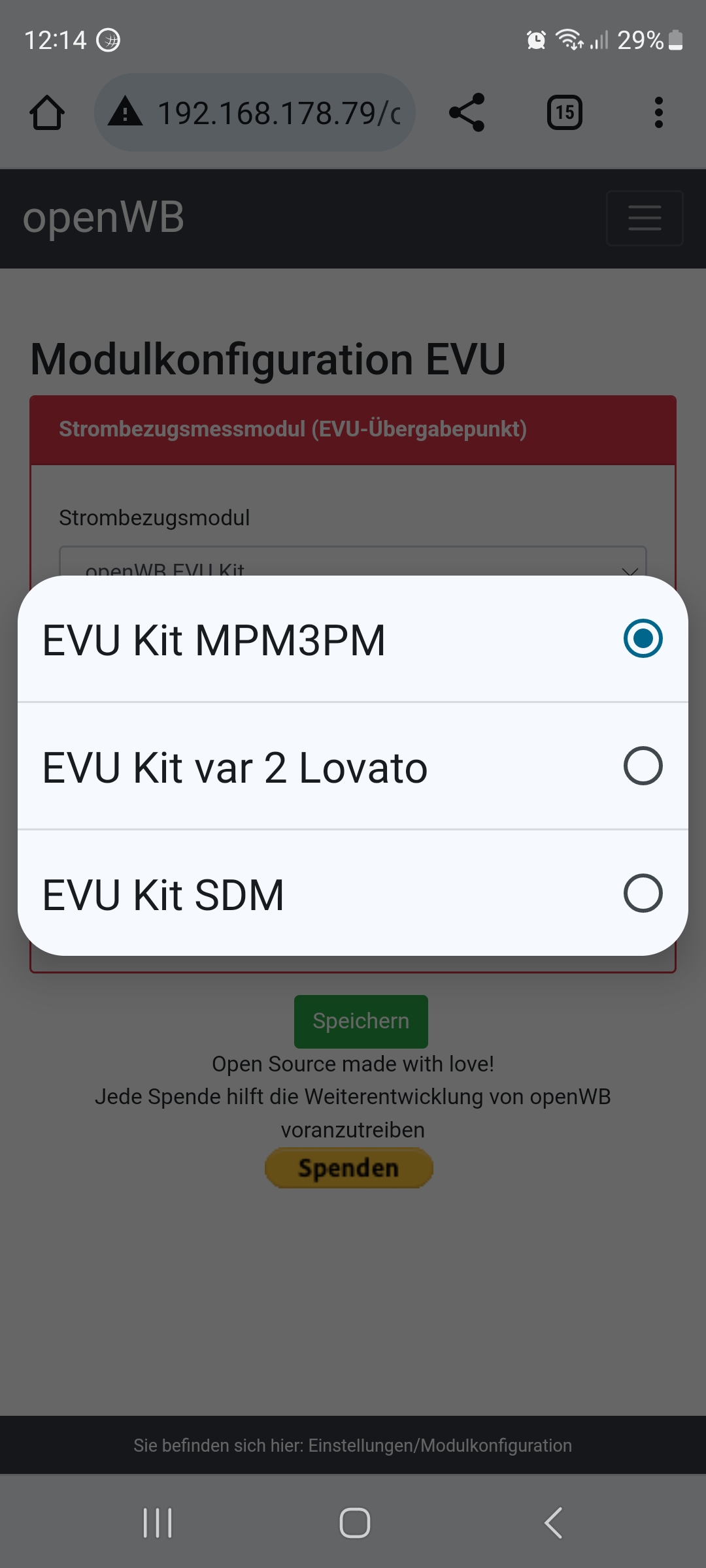This screenshot has width=706, height=1568.
Task: Open the browser tabs switcher
Action: coord(565,113)
